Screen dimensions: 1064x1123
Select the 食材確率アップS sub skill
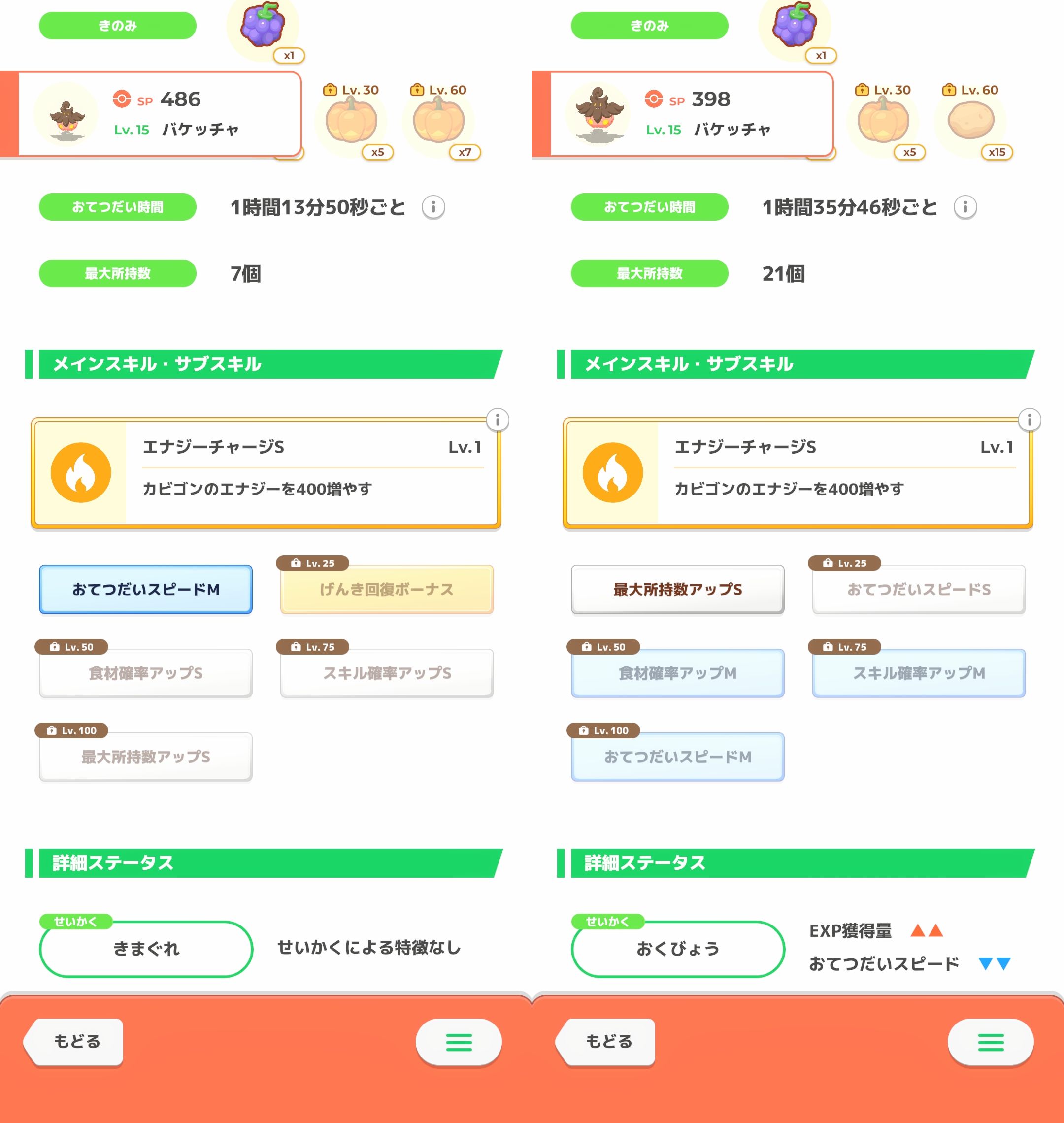pyautogui.click(x=146, y=673)
